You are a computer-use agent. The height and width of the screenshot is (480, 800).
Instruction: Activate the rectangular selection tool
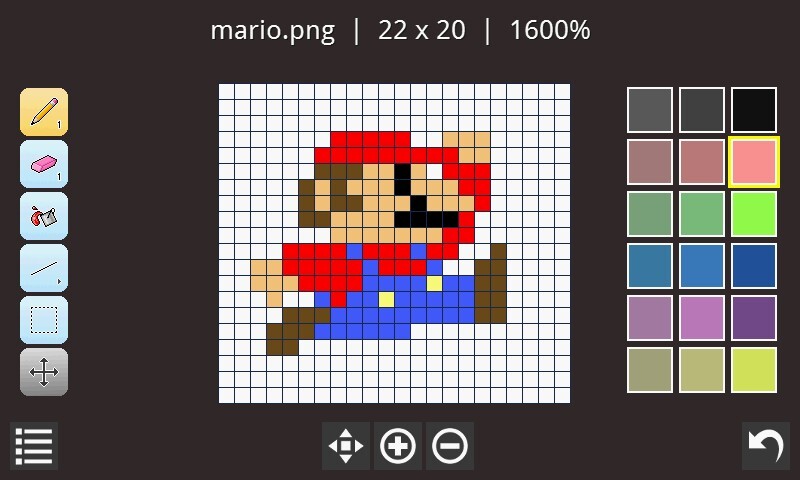44,320
